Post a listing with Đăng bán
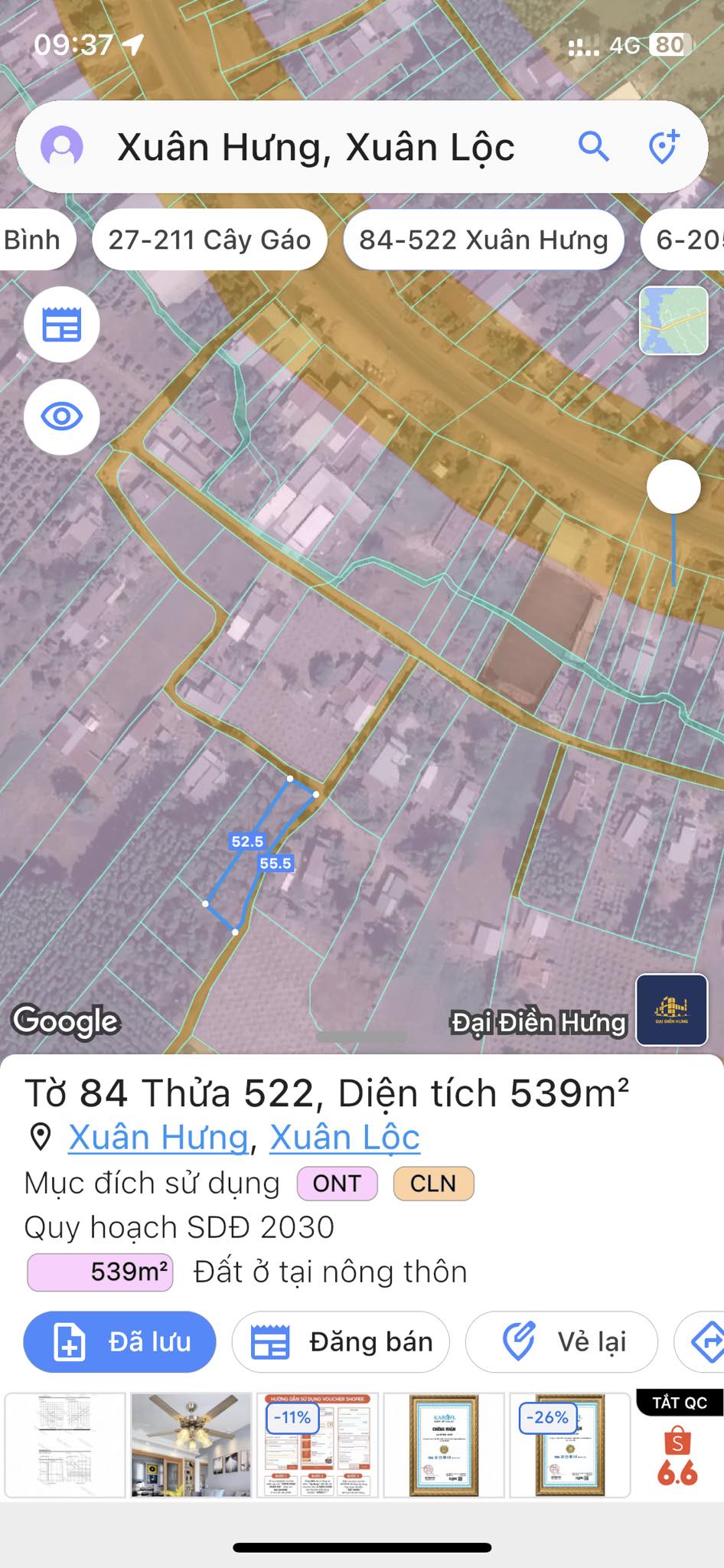 click(x=341, y=1342)
